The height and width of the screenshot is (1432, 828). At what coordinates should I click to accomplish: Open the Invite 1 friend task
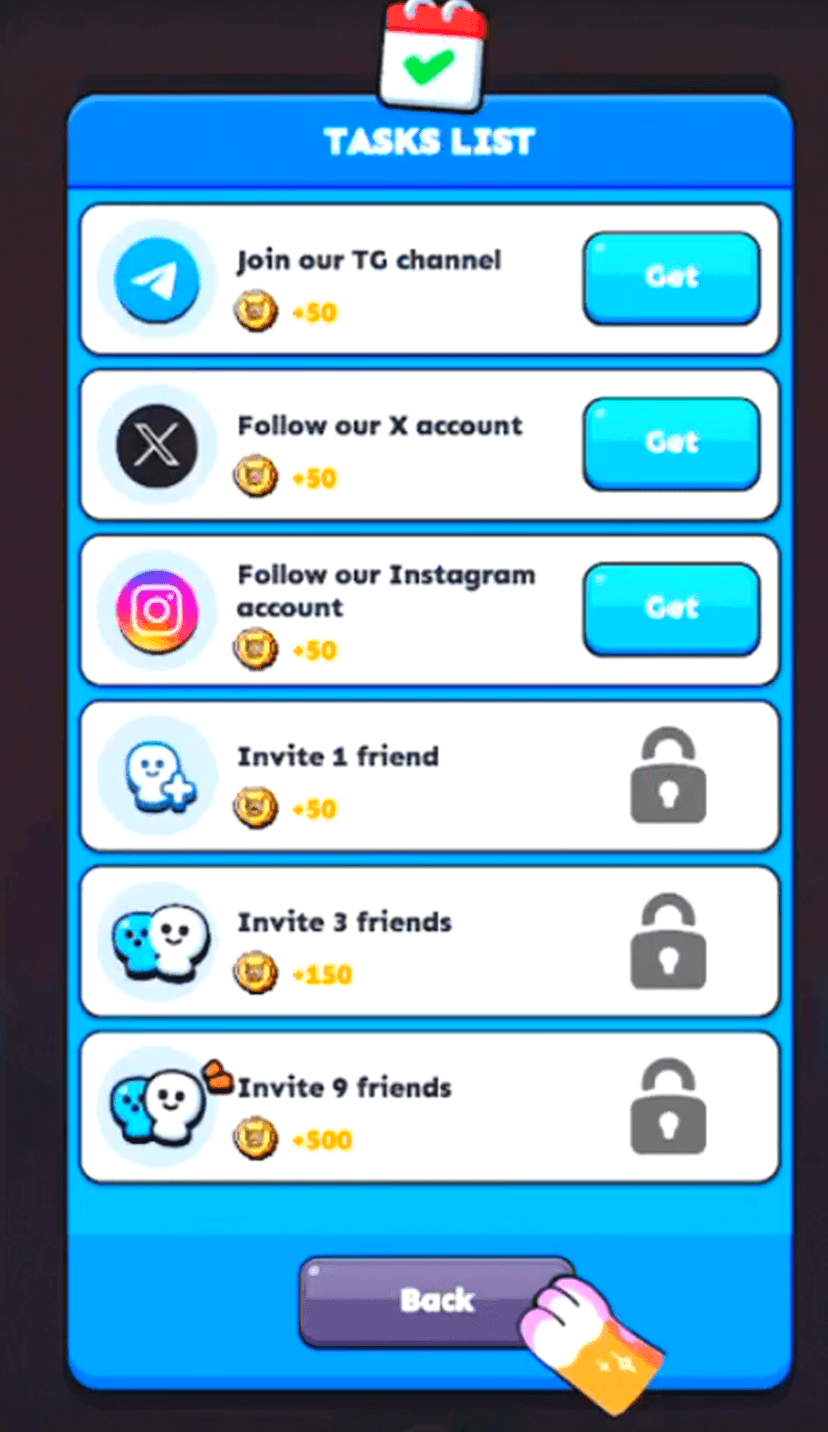click(429, 776)
